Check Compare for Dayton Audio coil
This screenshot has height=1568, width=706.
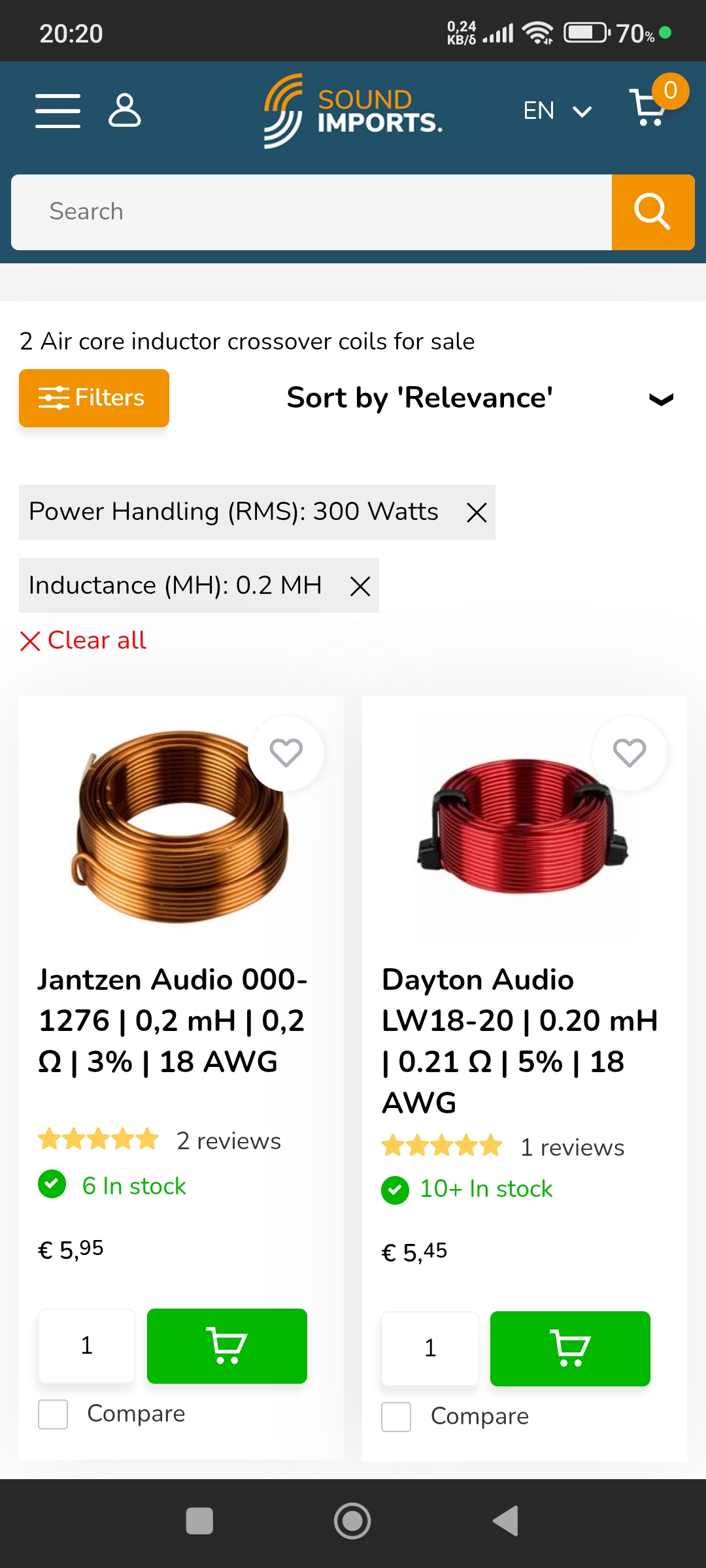point(396,1417)
